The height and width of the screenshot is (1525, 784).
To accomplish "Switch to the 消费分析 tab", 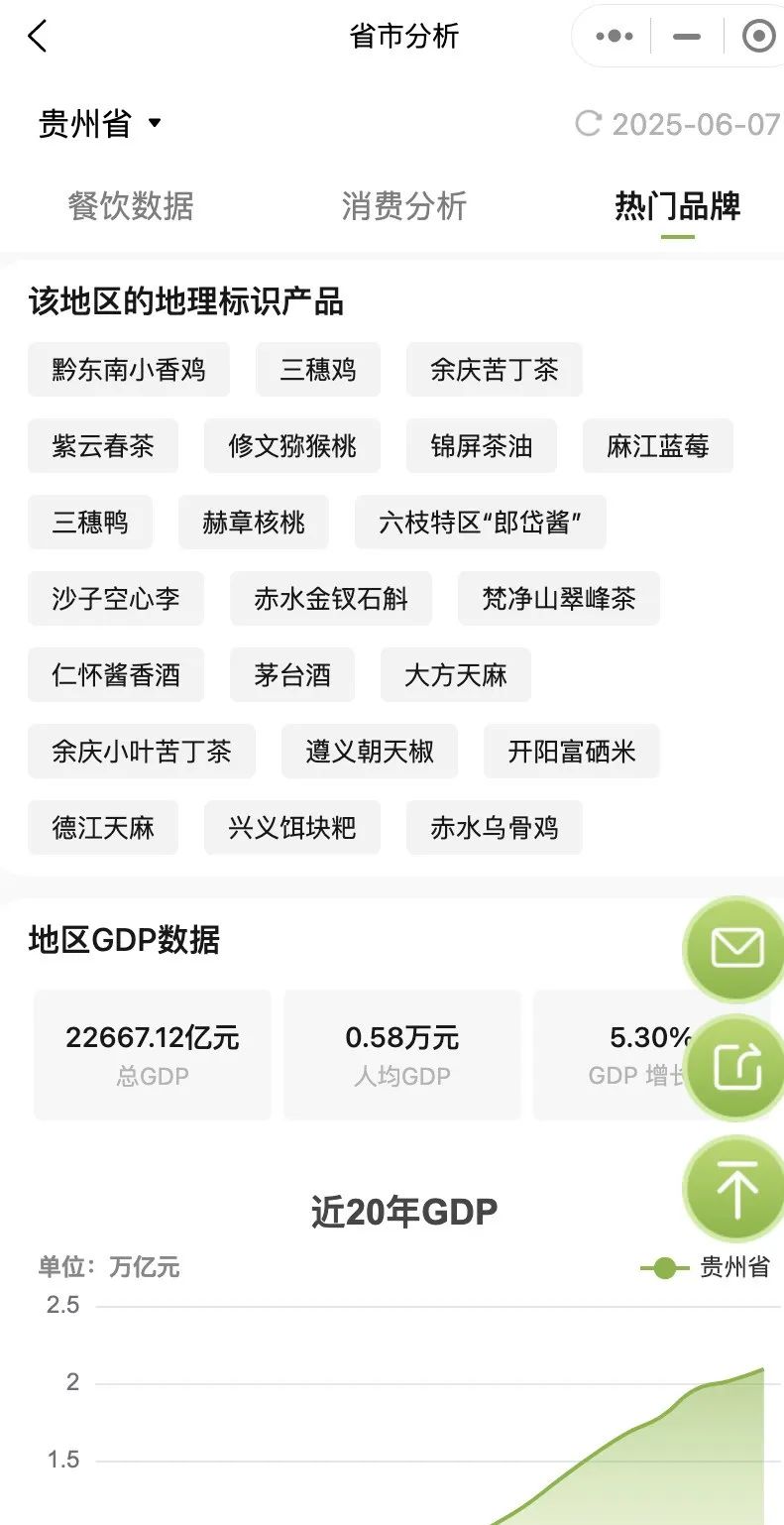I will click(x=403, y=206).
